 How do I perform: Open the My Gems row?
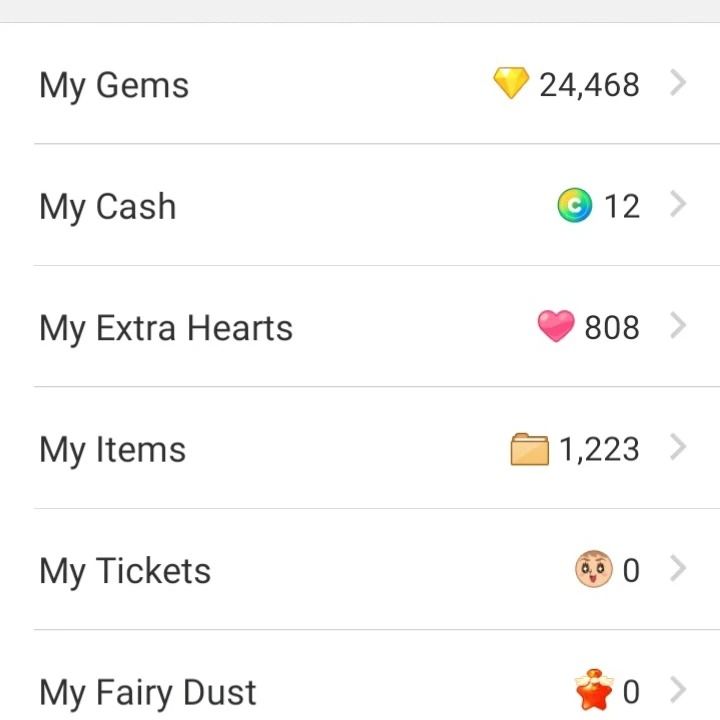pos(360,85)
